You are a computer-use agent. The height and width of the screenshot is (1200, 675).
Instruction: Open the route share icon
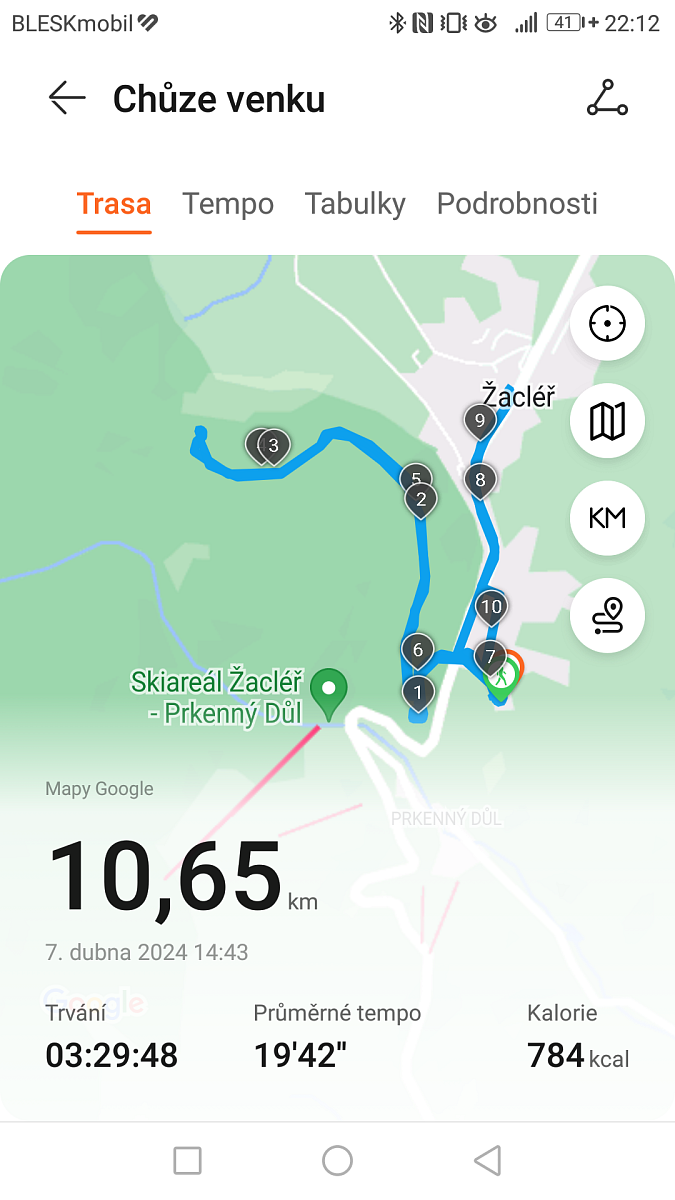(607, 98)
